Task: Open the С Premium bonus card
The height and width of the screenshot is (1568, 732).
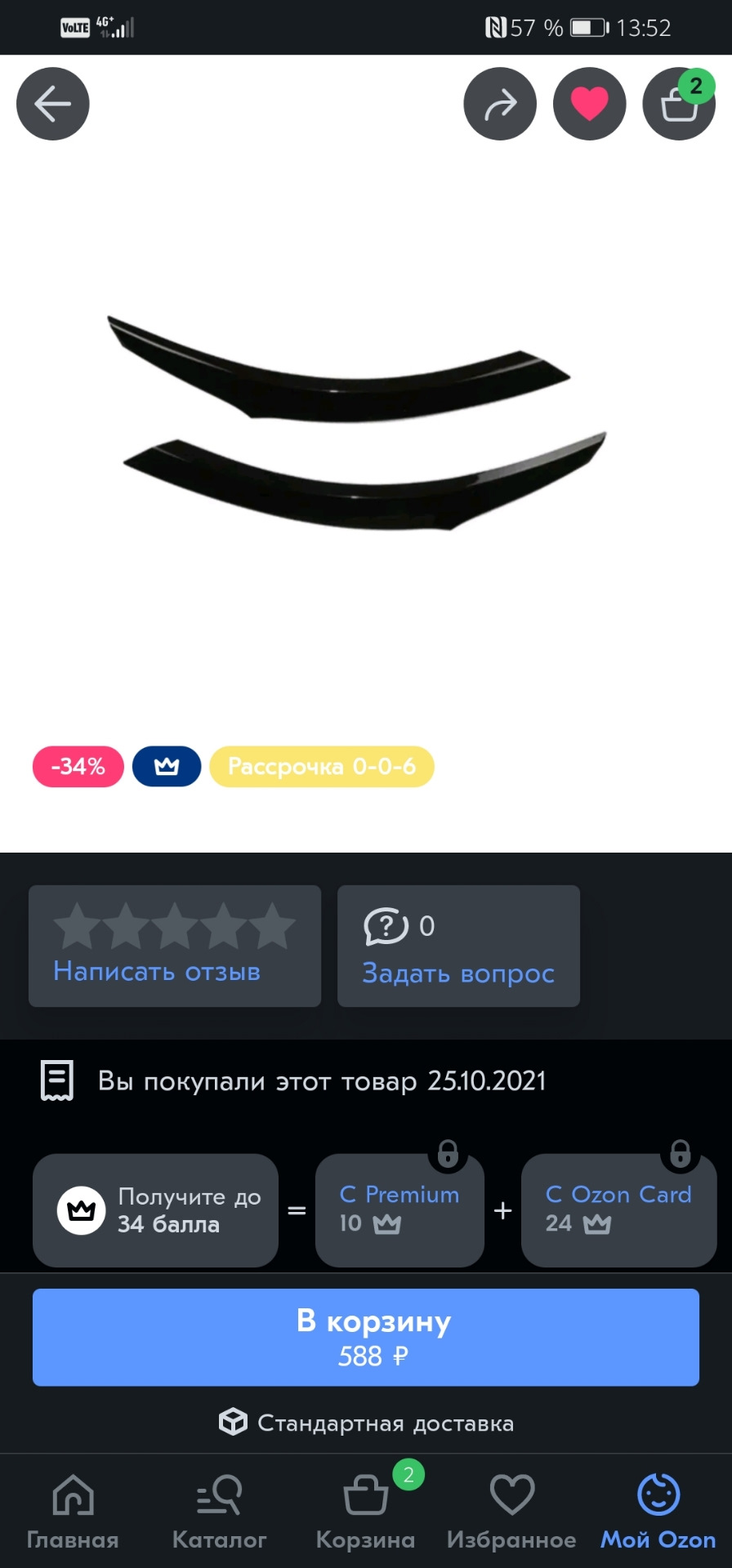Action: (399, 1210)
